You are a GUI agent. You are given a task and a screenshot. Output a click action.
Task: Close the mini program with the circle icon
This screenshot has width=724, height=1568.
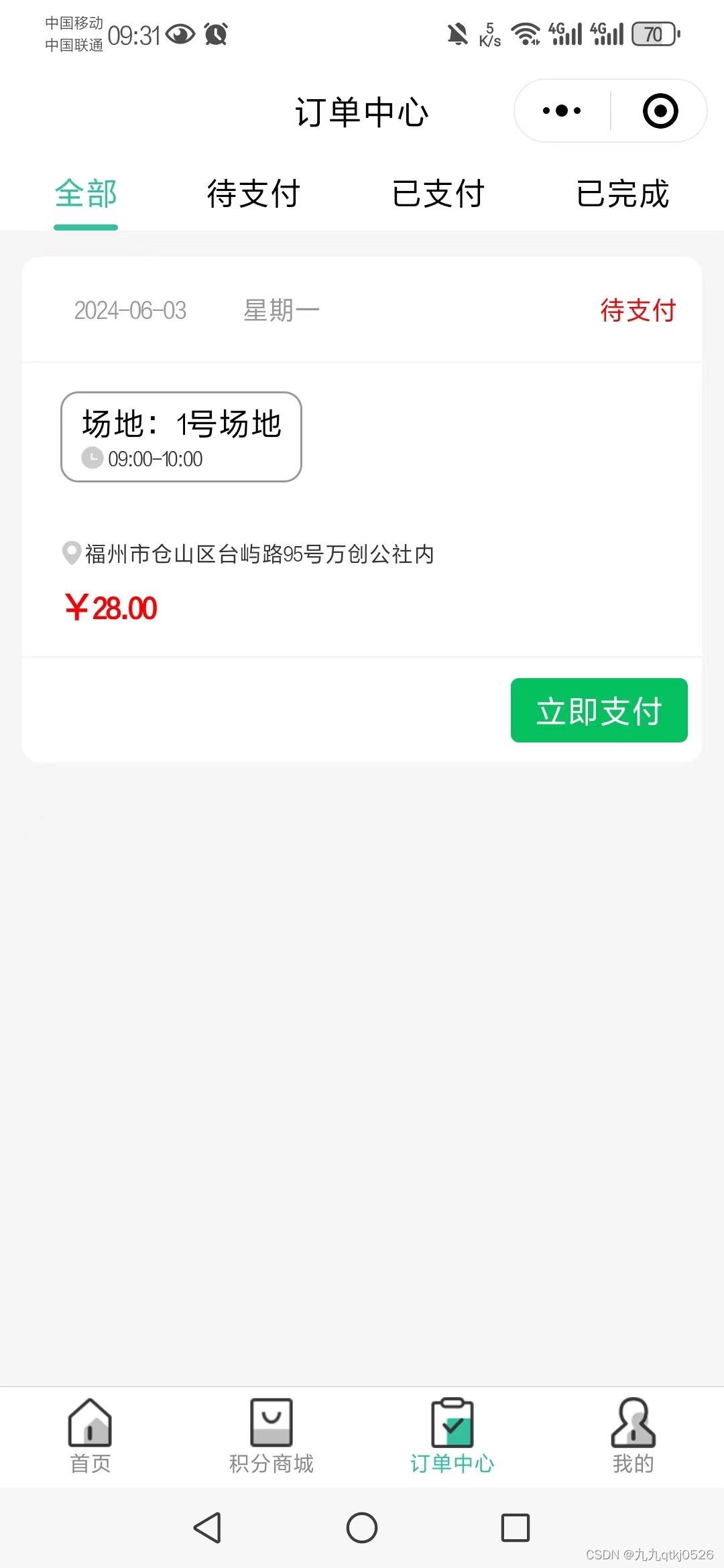(x=660, y=111)
